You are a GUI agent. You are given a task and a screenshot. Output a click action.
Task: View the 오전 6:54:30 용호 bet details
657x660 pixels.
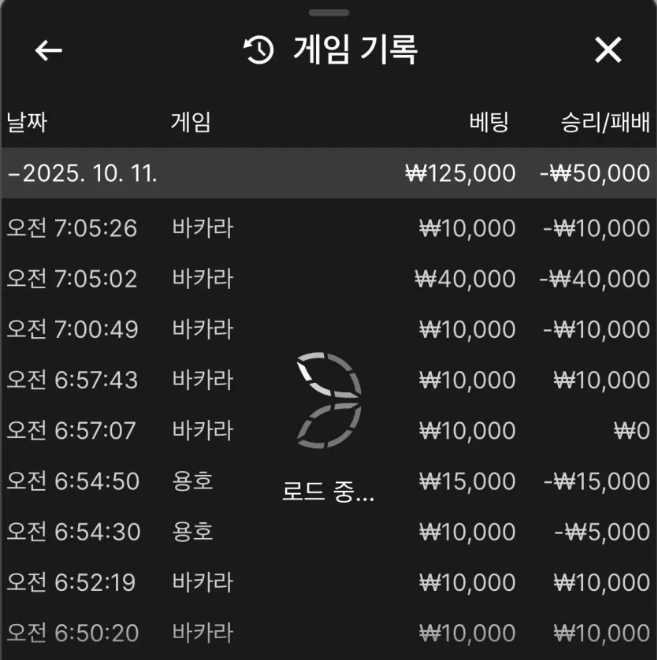[328, 532]
